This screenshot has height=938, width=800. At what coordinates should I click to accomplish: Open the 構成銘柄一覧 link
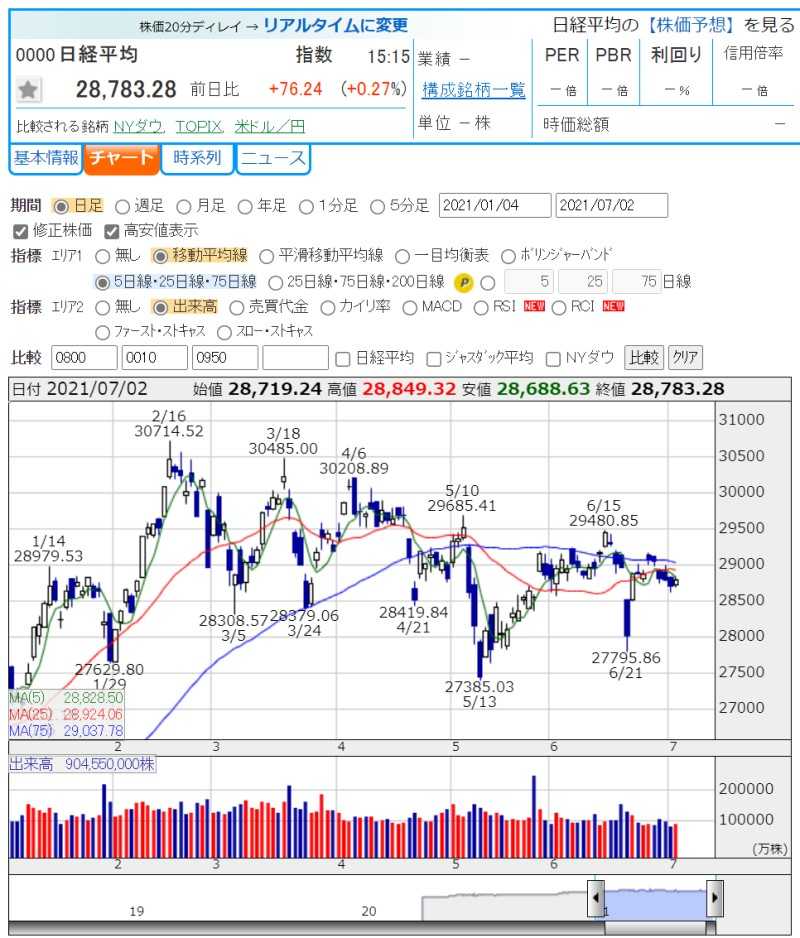coord(473,90)
